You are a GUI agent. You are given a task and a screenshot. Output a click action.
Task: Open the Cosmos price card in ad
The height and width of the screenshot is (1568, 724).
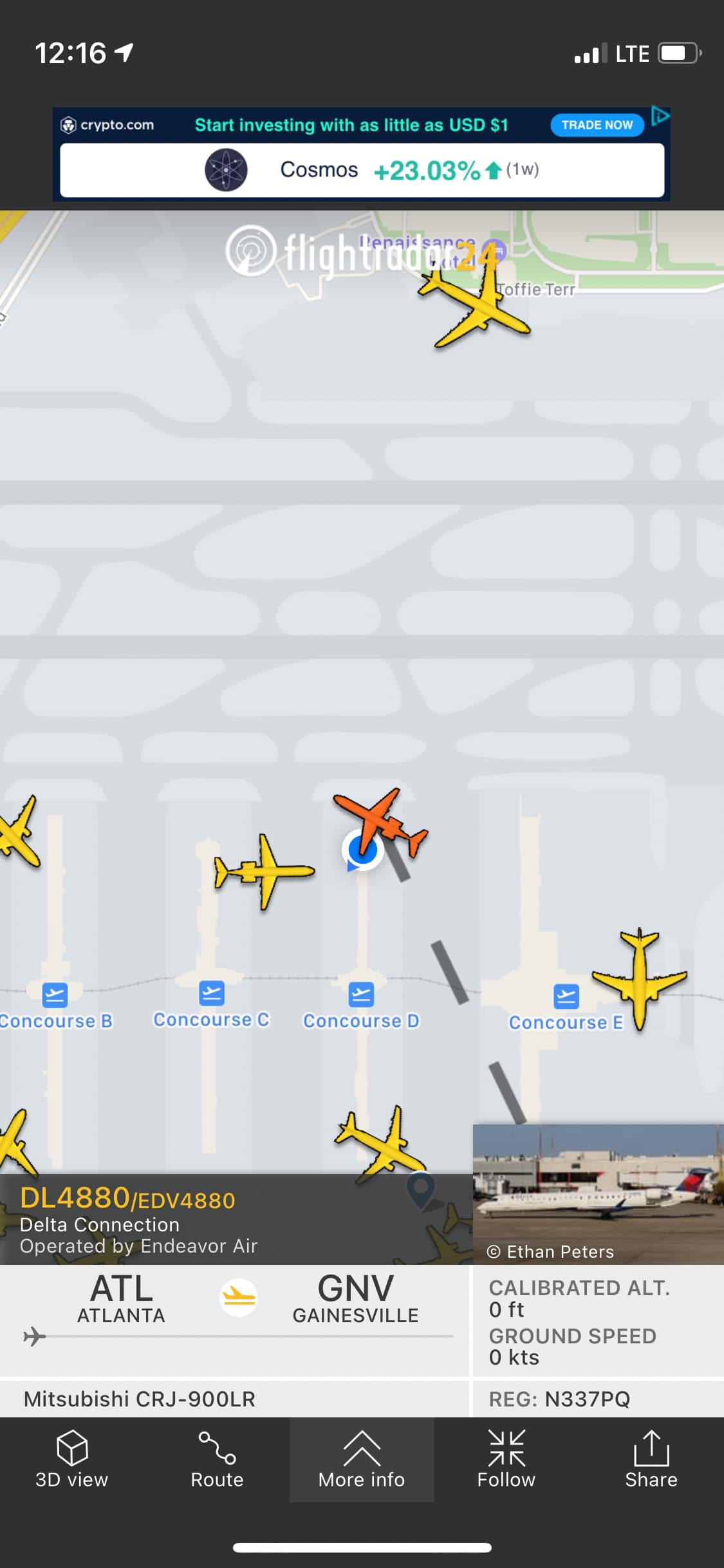362,170
